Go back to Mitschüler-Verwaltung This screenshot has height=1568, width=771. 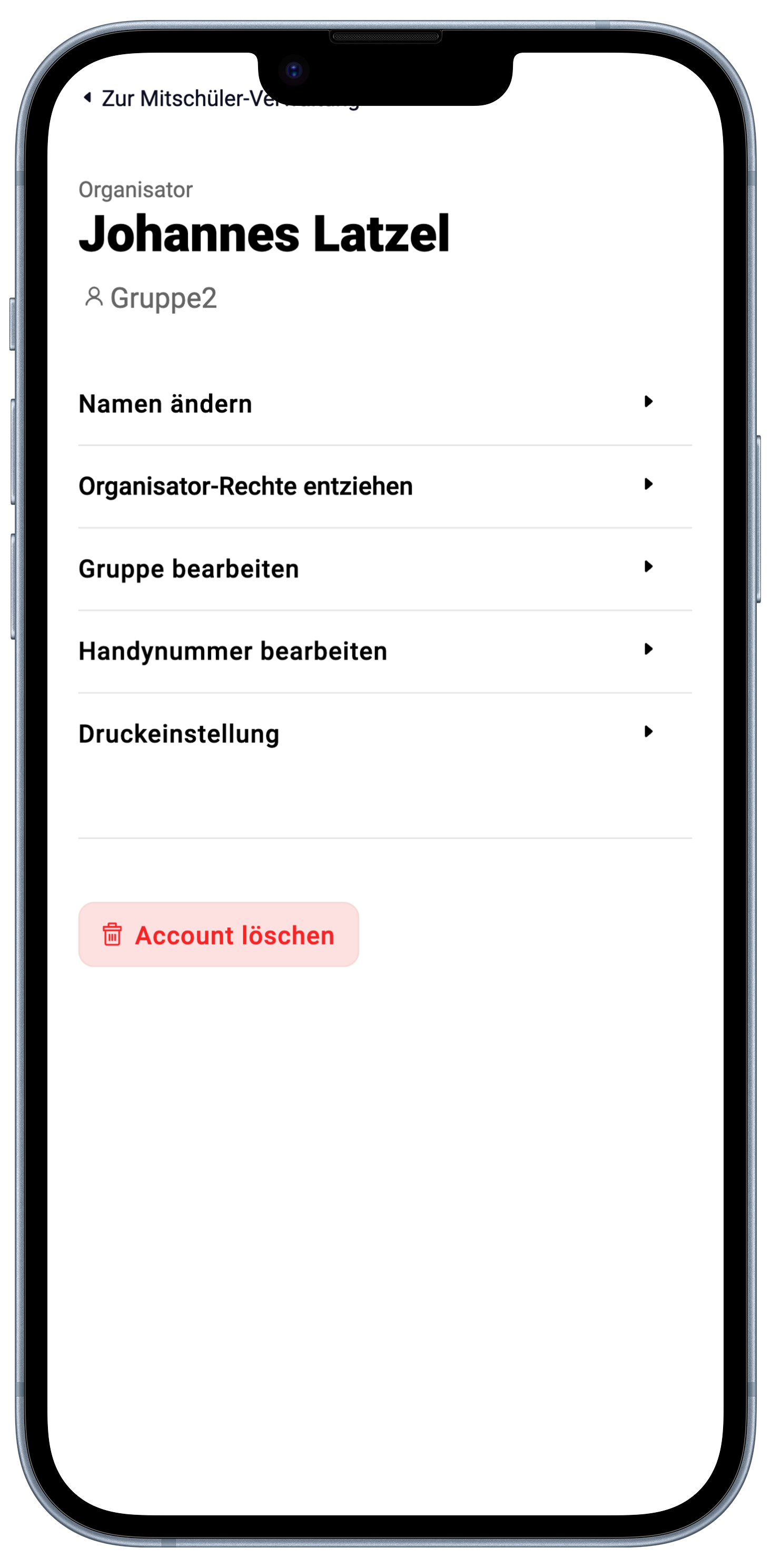[x=176, y=98]
